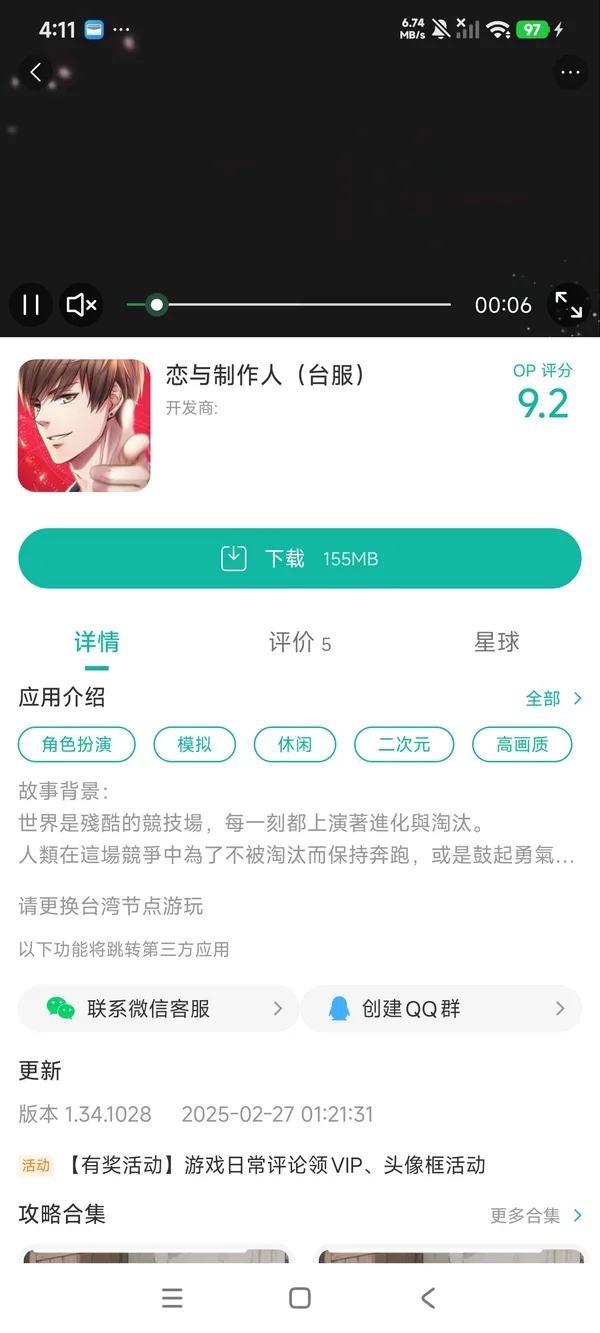Open the 二次元 tag chip

pos(404,744)
